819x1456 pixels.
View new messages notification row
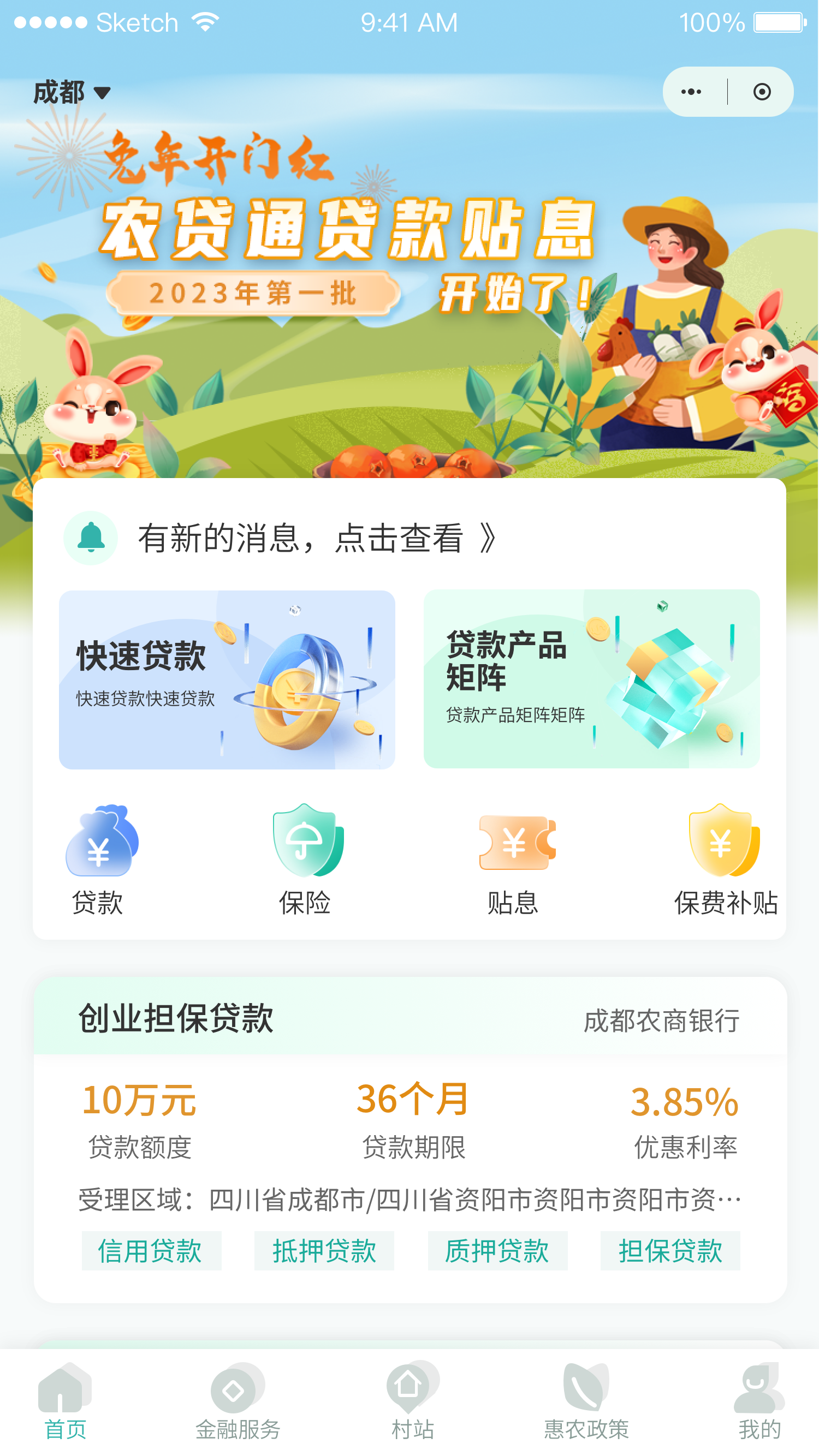click(317, 538)
